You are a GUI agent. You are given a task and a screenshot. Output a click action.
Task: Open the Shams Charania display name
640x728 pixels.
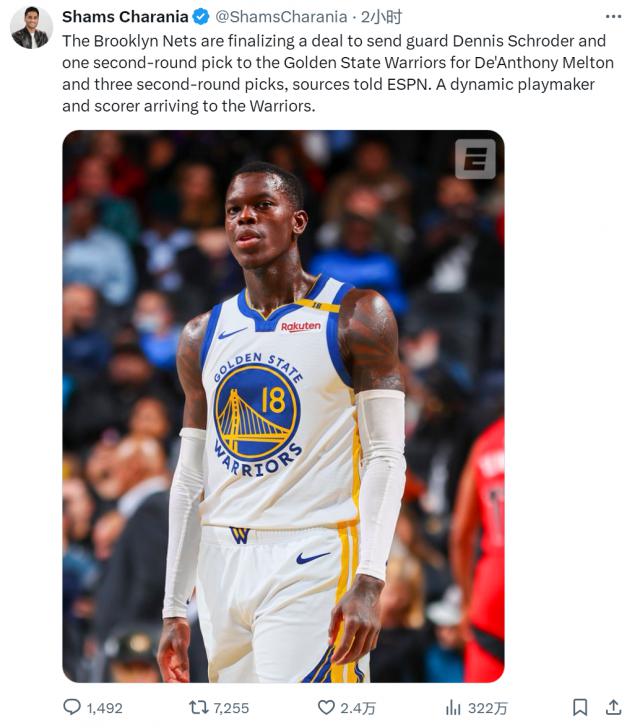coord(124,17)
